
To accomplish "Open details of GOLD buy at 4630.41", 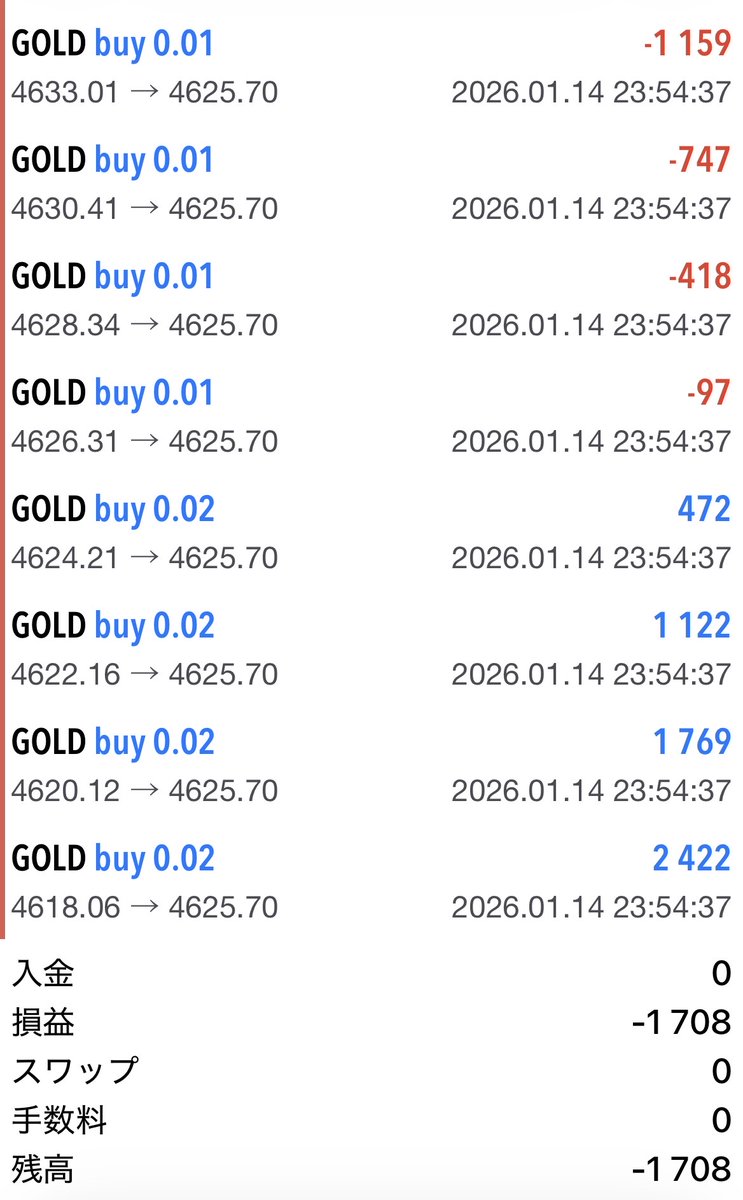I will [x=371, y=184].
